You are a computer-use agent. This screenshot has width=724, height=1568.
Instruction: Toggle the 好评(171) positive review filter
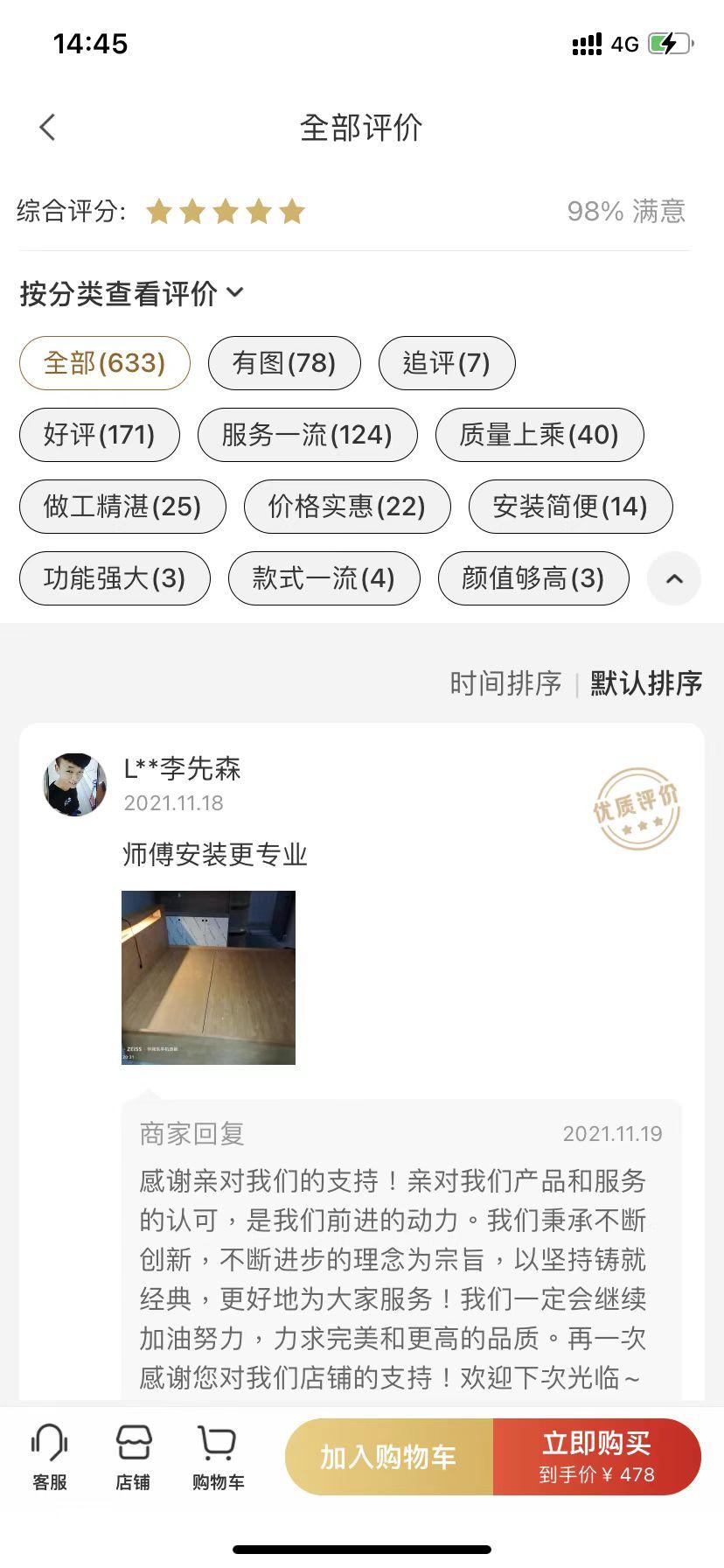coord(101,435)
